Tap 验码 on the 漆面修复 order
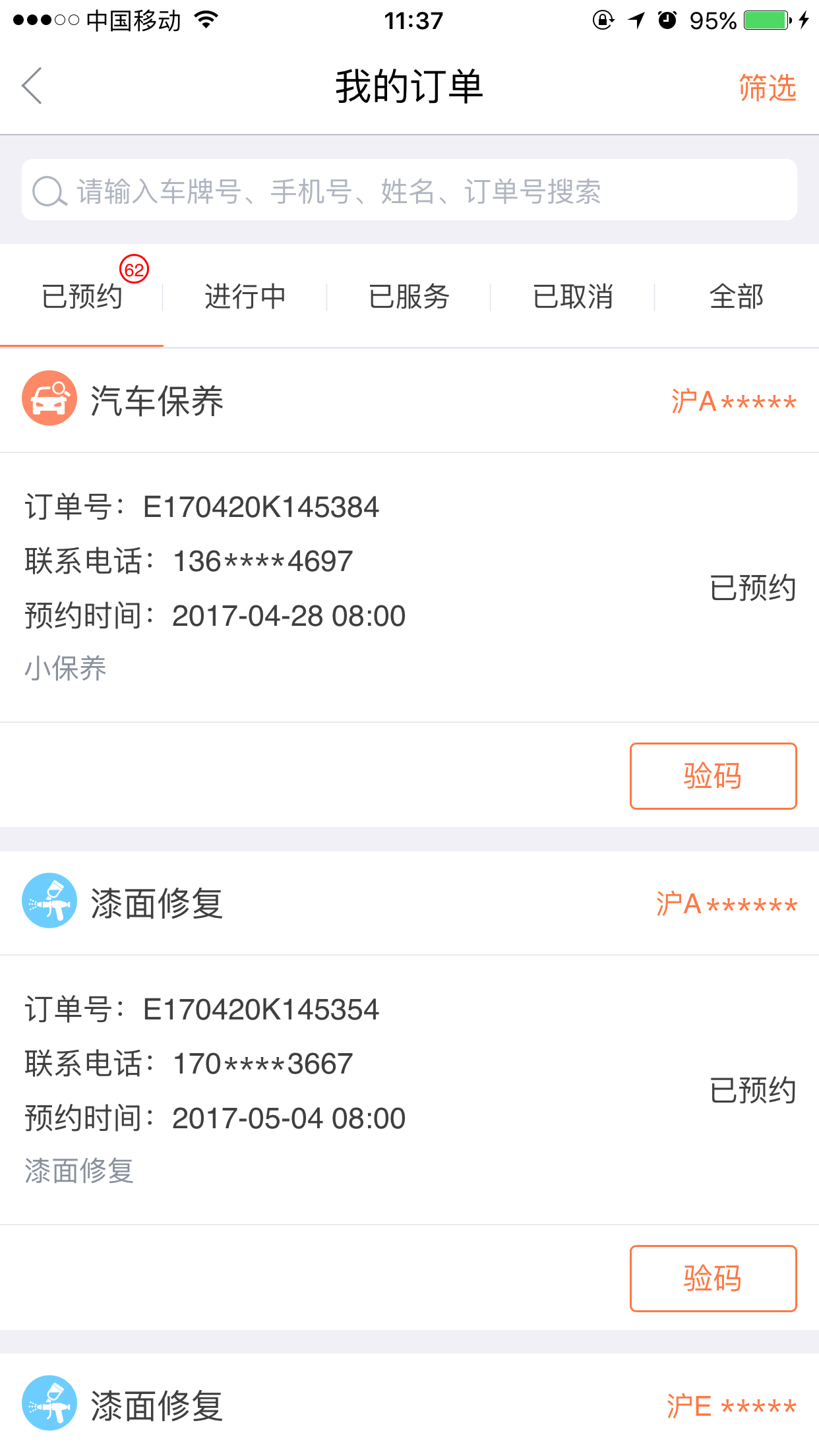This screenshot has width=819, height=1456. pos(713,1278)
